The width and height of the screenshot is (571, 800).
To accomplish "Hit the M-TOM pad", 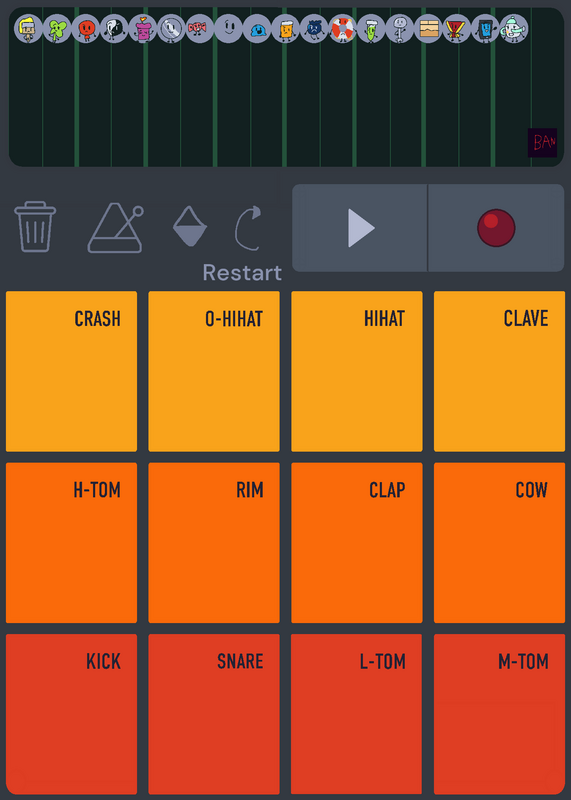I will 500,714.
